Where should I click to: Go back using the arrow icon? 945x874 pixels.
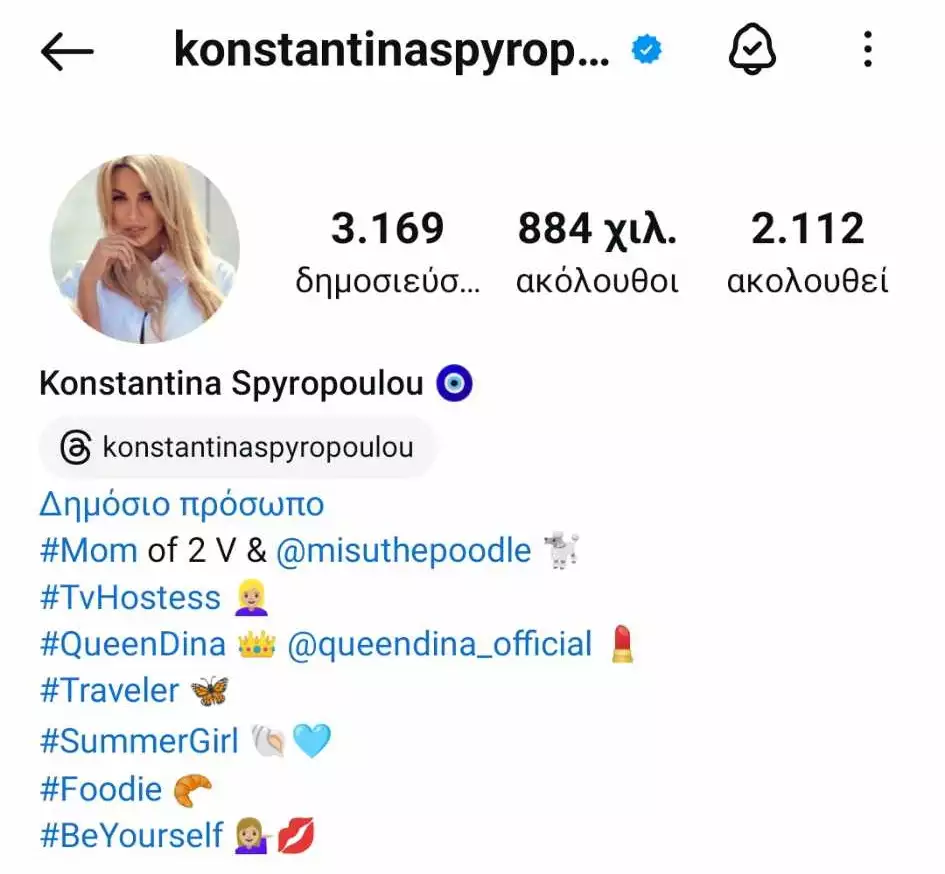[x=67, y=51]
